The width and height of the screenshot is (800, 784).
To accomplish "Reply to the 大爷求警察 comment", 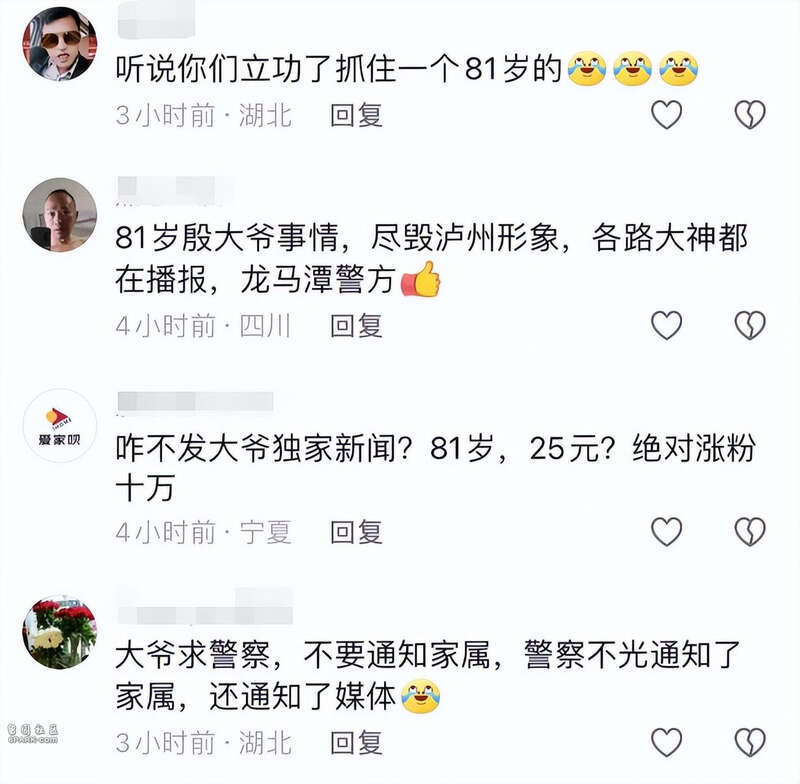I will click(357, 742).
